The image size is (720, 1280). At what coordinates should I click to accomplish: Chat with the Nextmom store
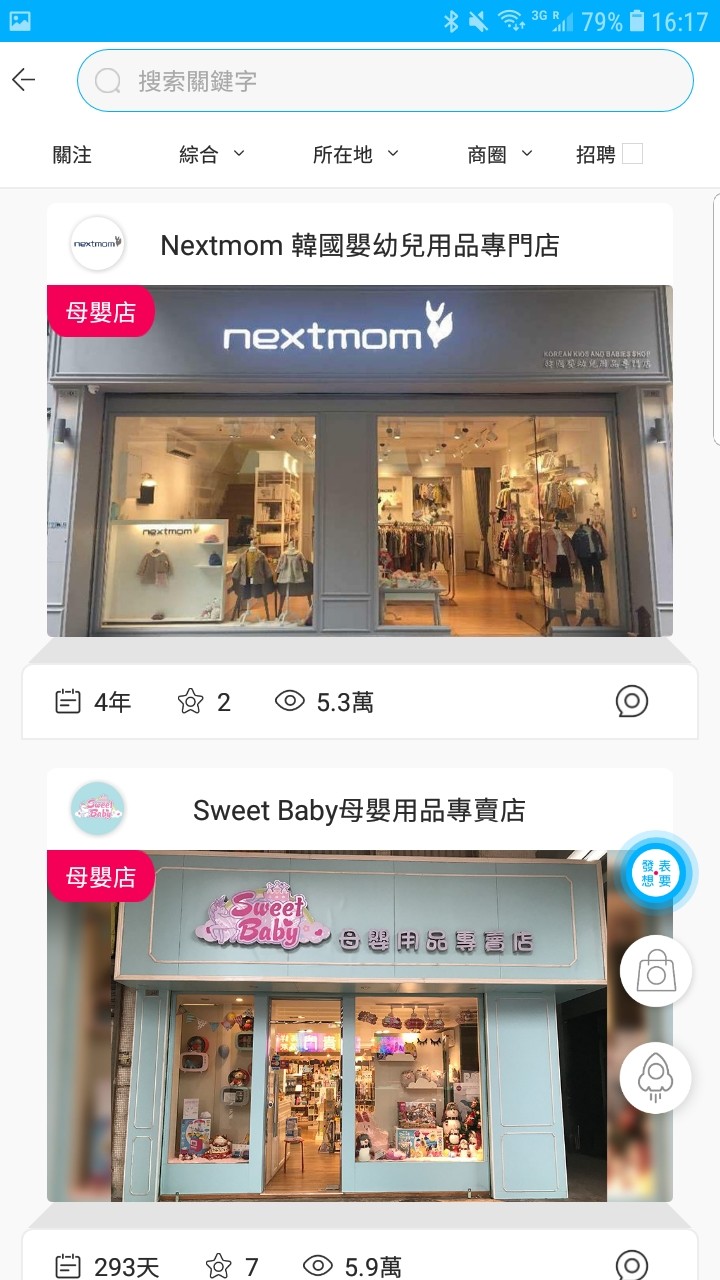(x=631, y=702)
